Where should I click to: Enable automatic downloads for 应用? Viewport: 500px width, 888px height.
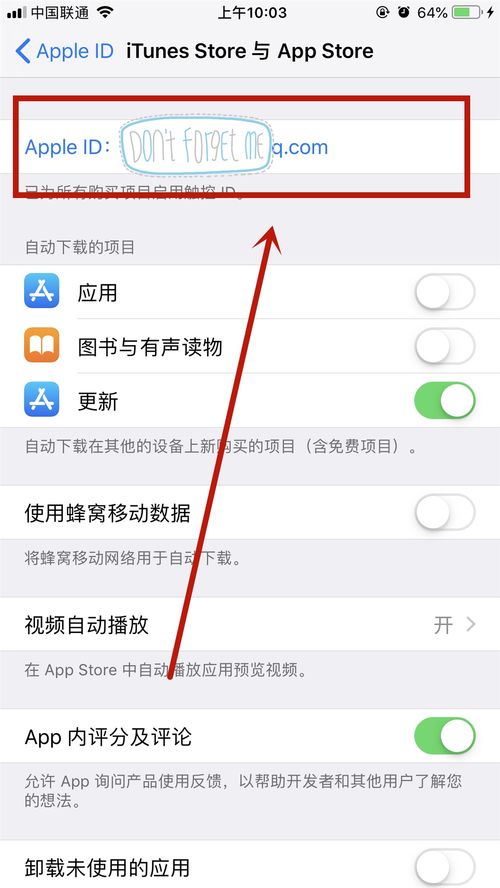coord(445,292)
